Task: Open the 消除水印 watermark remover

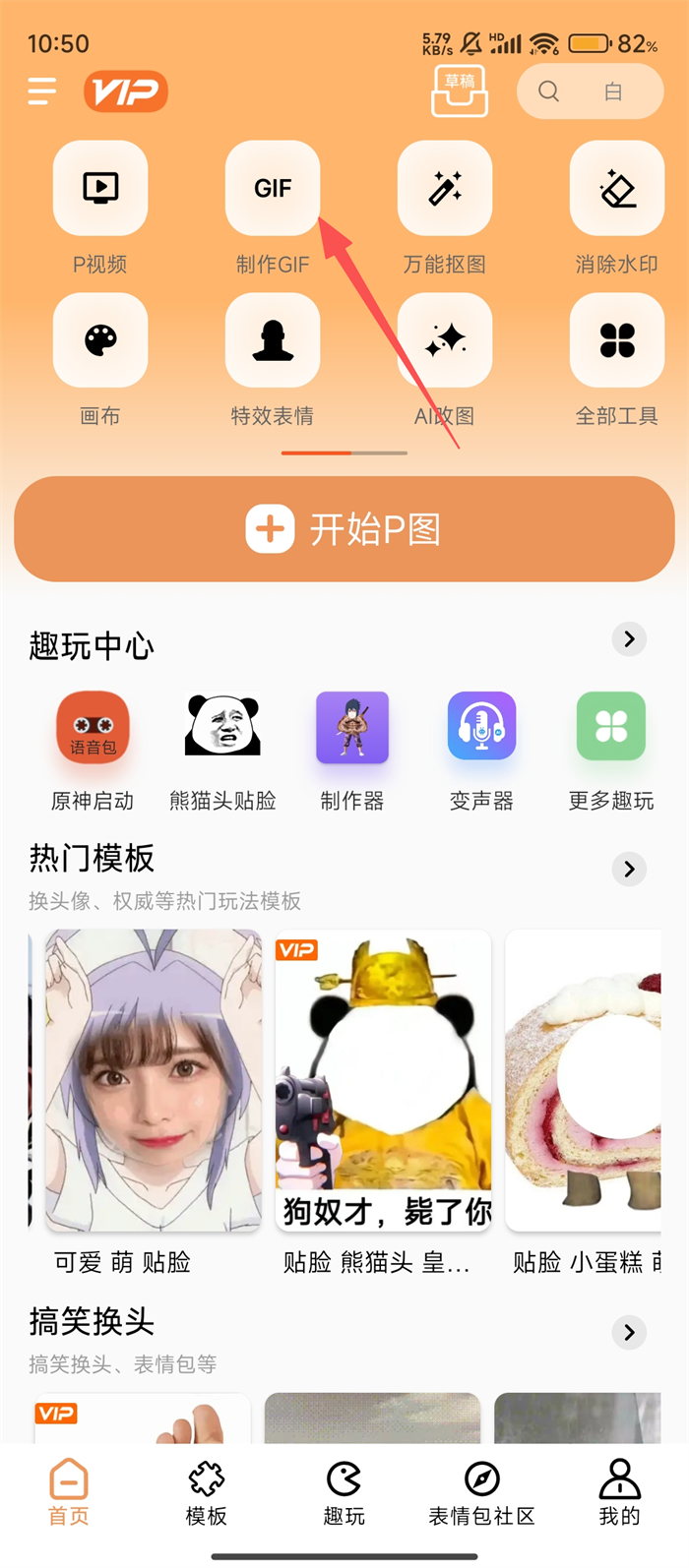Action: [617, 189]
